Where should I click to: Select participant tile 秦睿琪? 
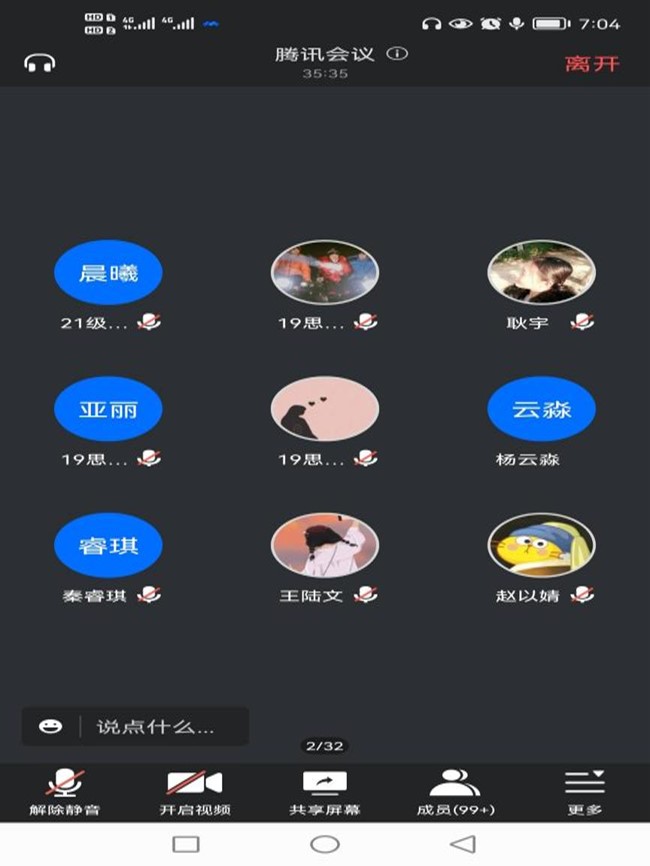tap(108, 546)
